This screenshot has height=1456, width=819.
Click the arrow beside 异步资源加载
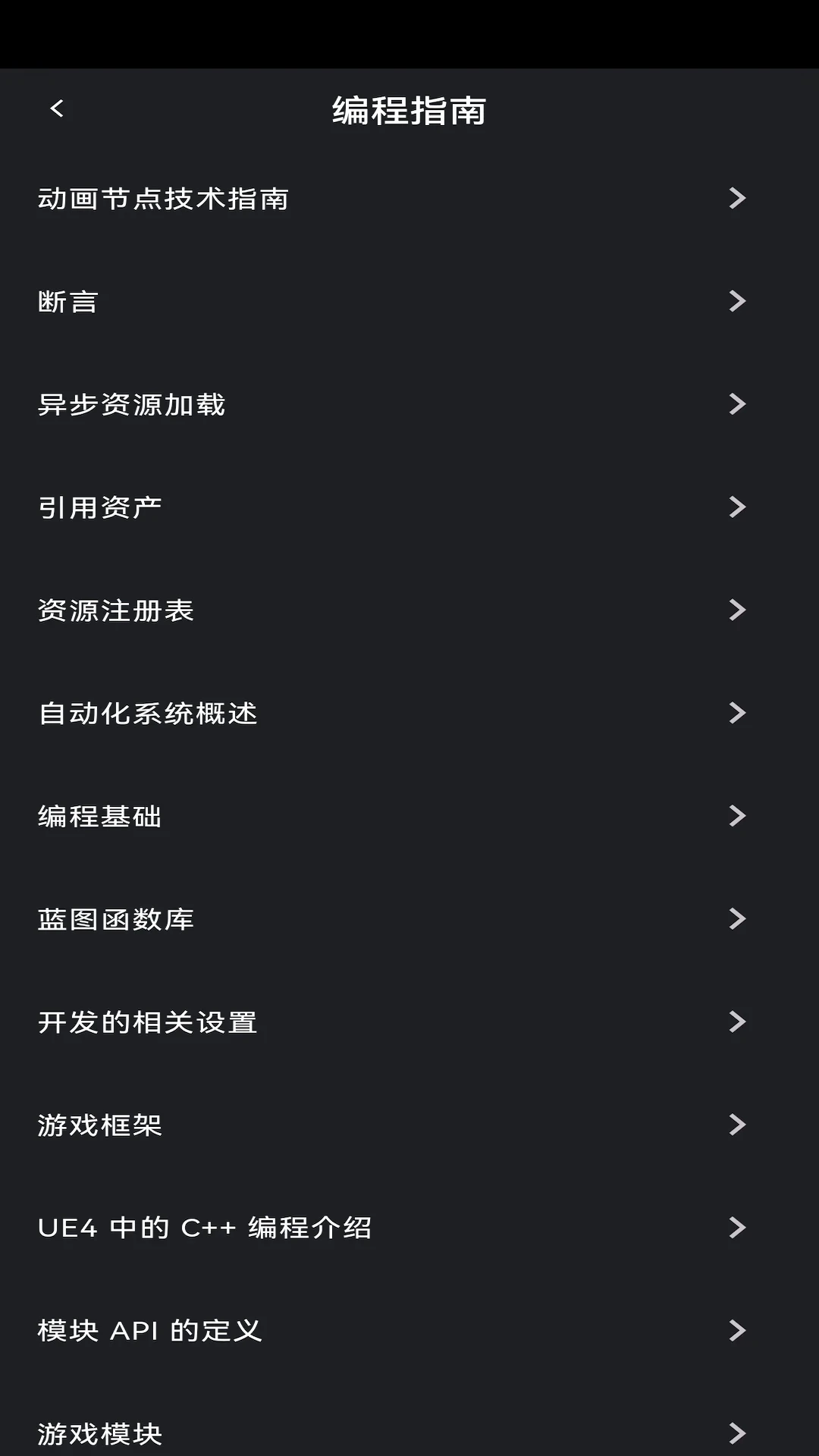coord(736,404)
